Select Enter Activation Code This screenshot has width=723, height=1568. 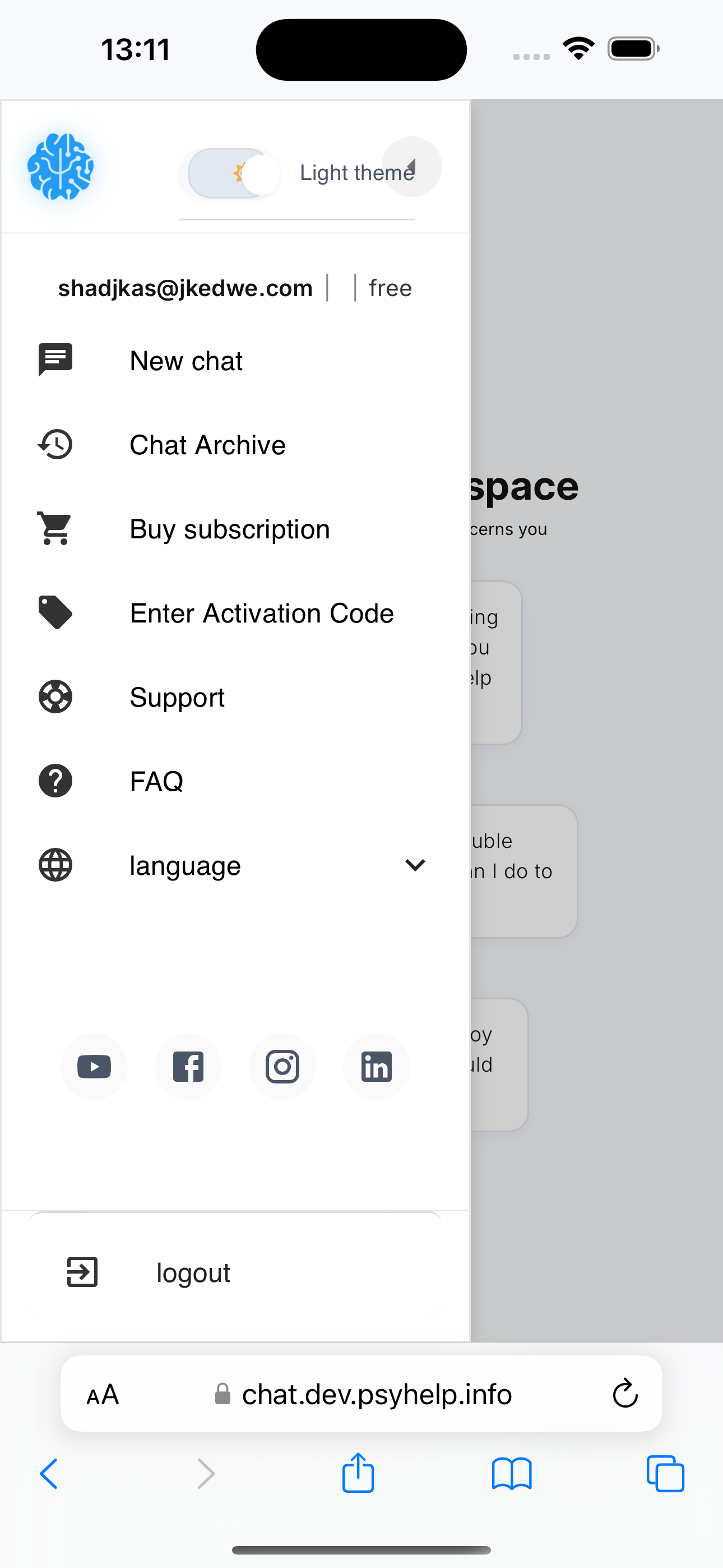[262, 613]
